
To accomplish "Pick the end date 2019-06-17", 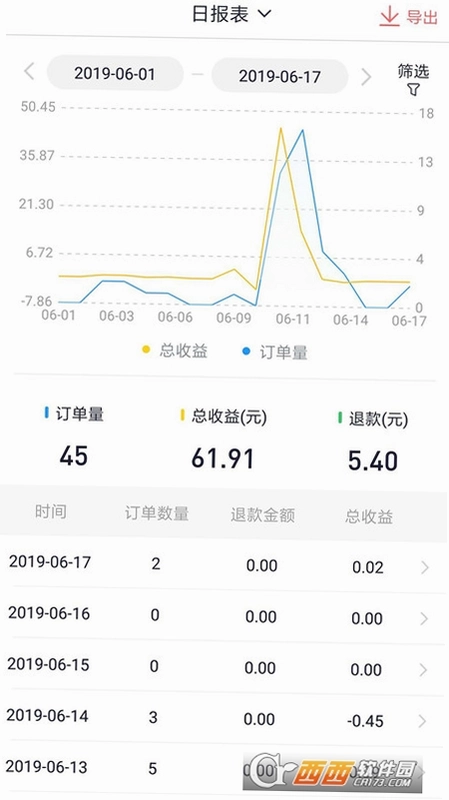I will point(280,76).
